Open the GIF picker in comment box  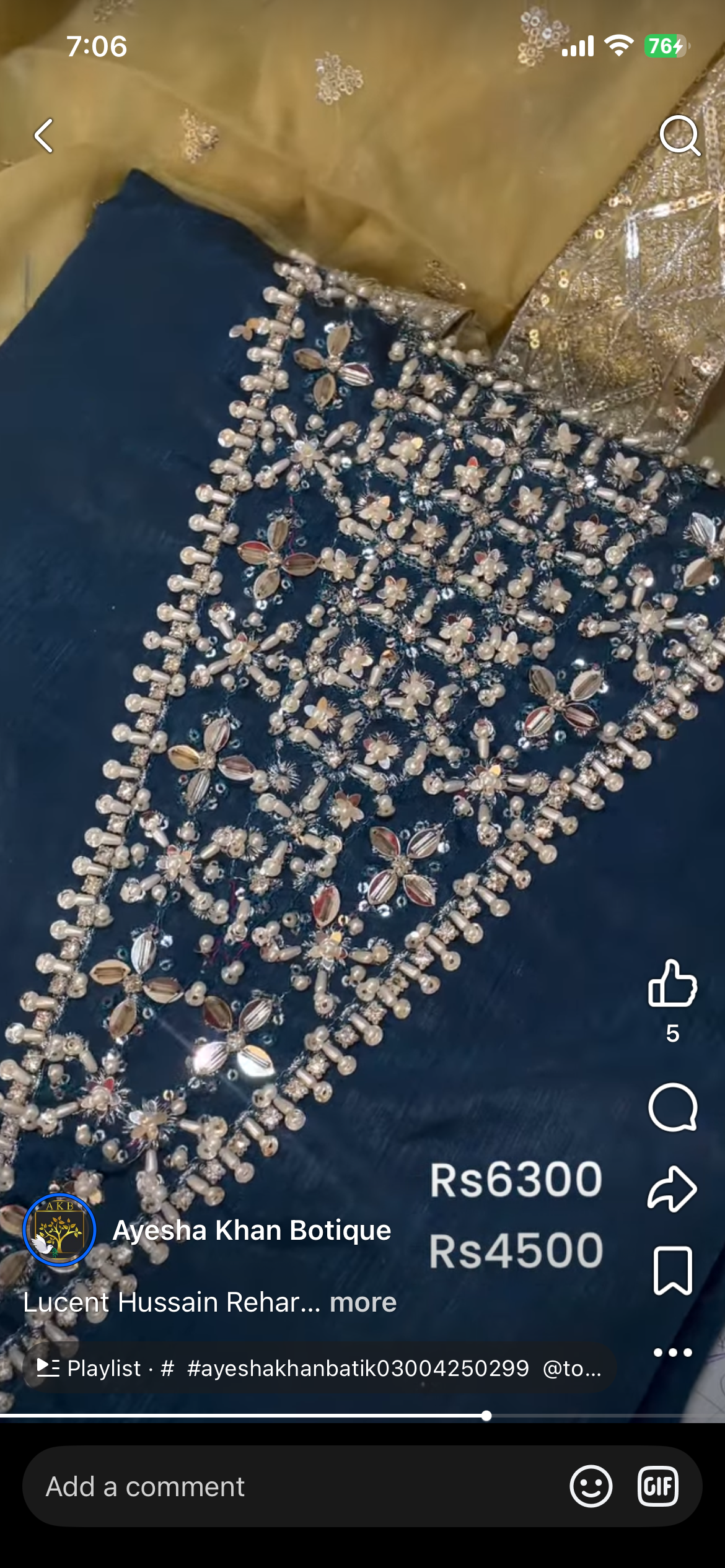pos(658,1486)
